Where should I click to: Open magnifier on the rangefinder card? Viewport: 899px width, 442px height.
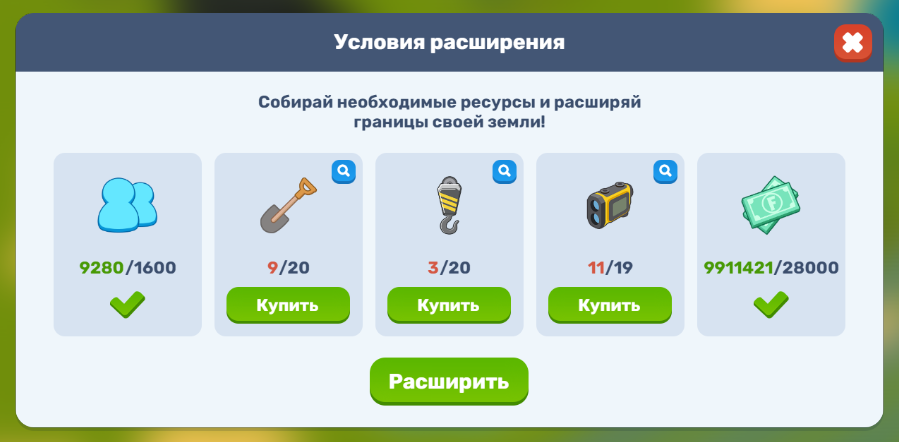coord(666,171)
